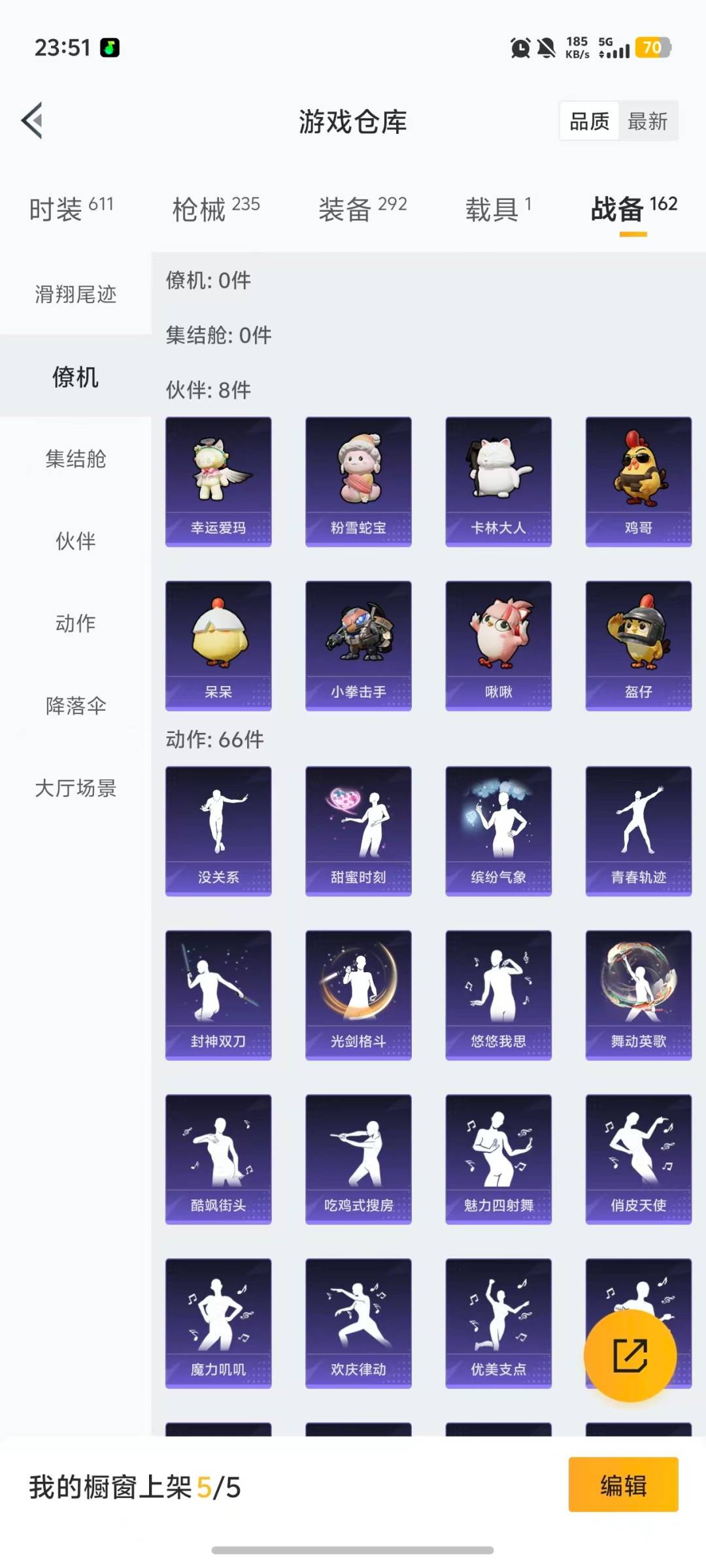Switch sorting to 最新
The image size is (706, 1568).
648,121
